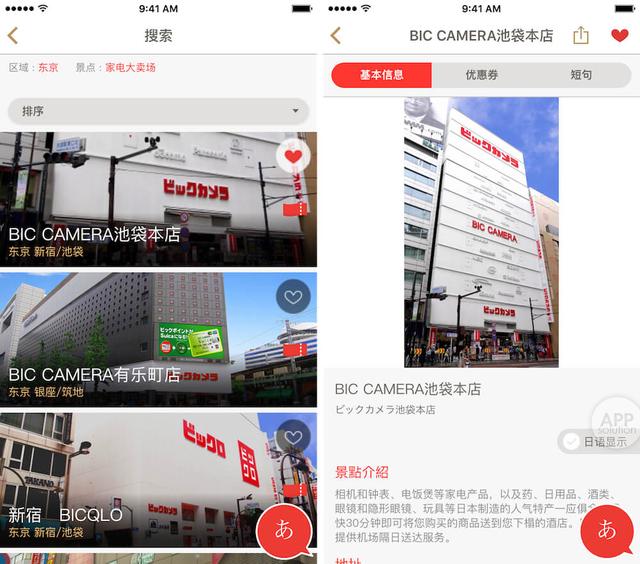
Task: Unfavorite the BIC CAMERA池袋本店 card heart
Action: point(293,157)
